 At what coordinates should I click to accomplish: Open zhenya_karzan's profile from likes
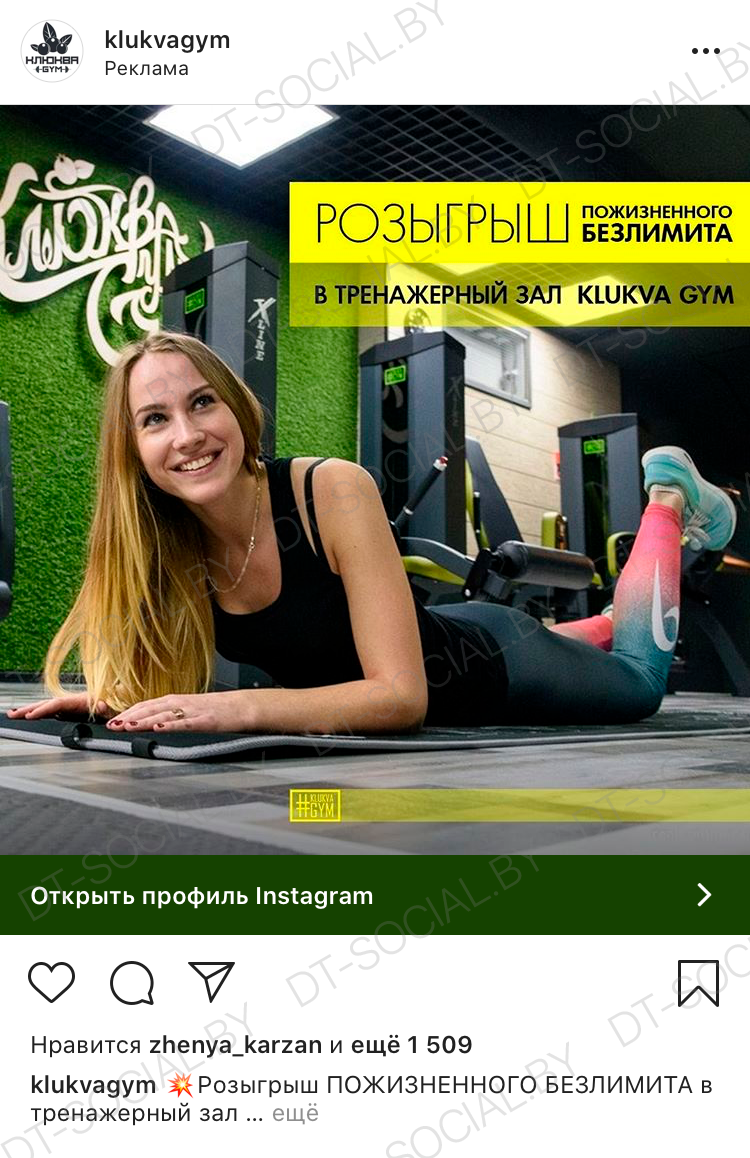tap(235, 1046)
